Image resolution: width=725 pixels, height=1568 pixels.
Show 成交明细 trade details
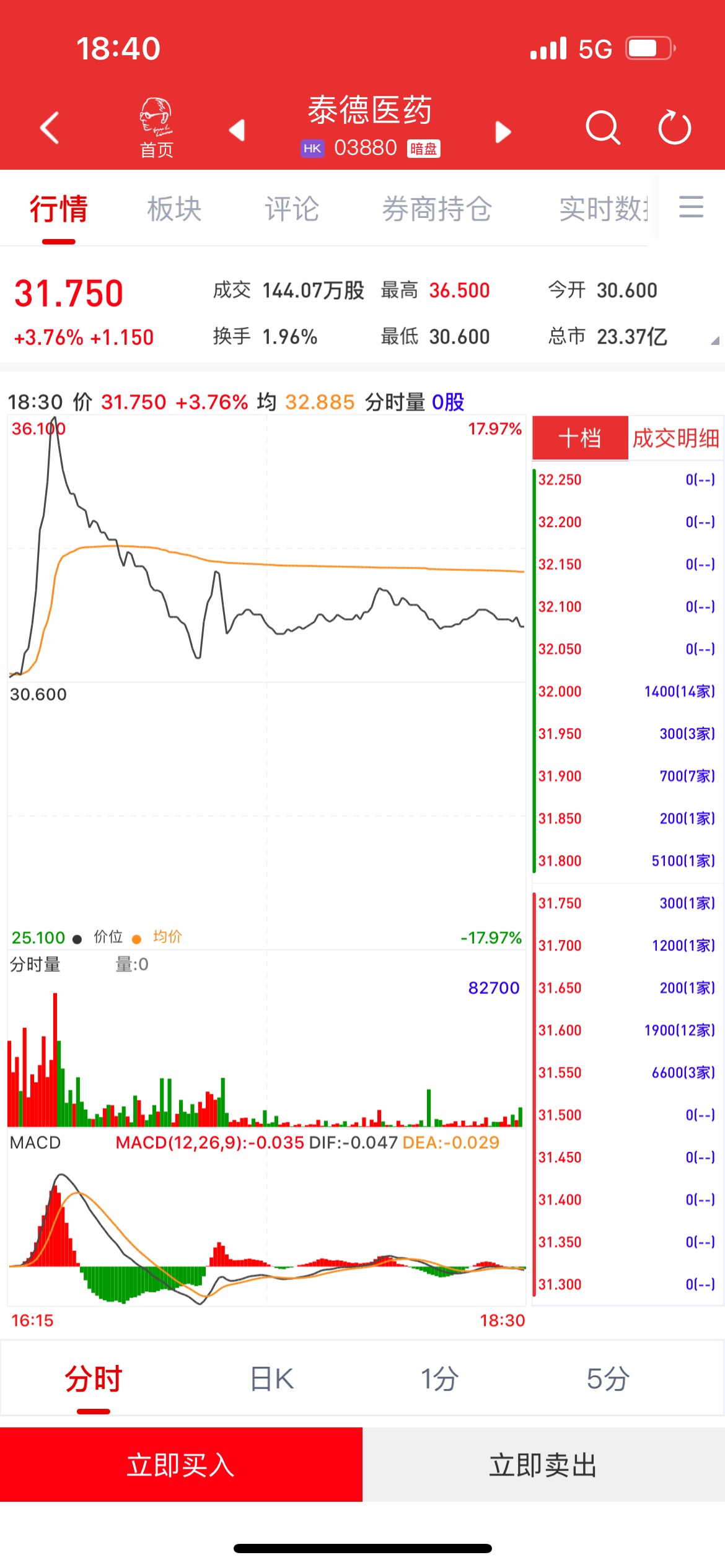[x=675, y=438]
